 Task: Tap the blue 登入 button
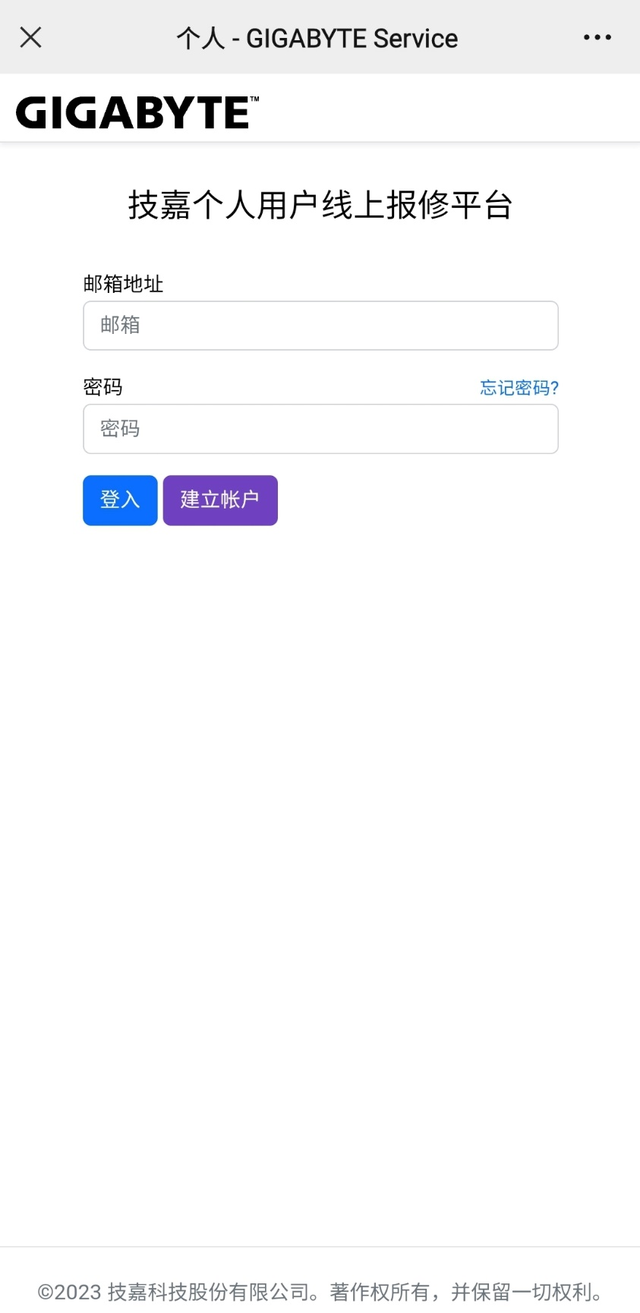tap(120, 500)
